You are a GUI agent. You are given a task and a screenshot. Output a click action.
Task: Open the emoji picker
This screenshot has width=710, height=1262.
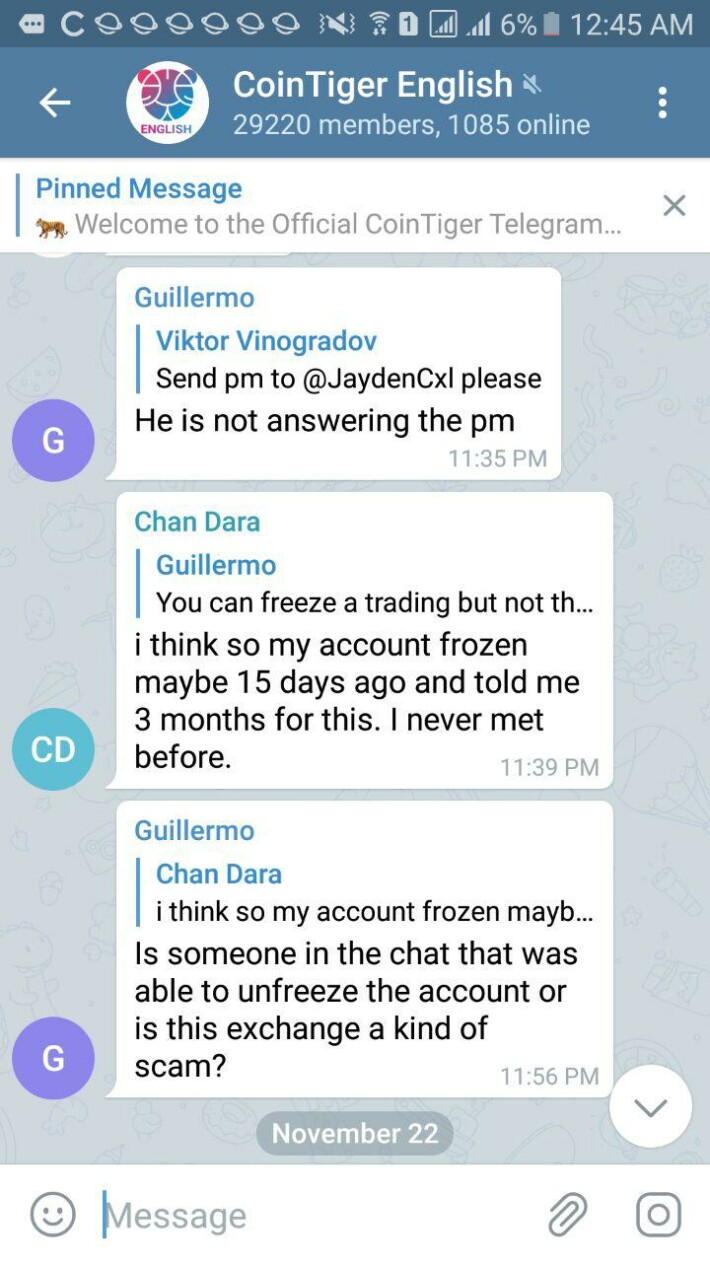coord(53,1214)
